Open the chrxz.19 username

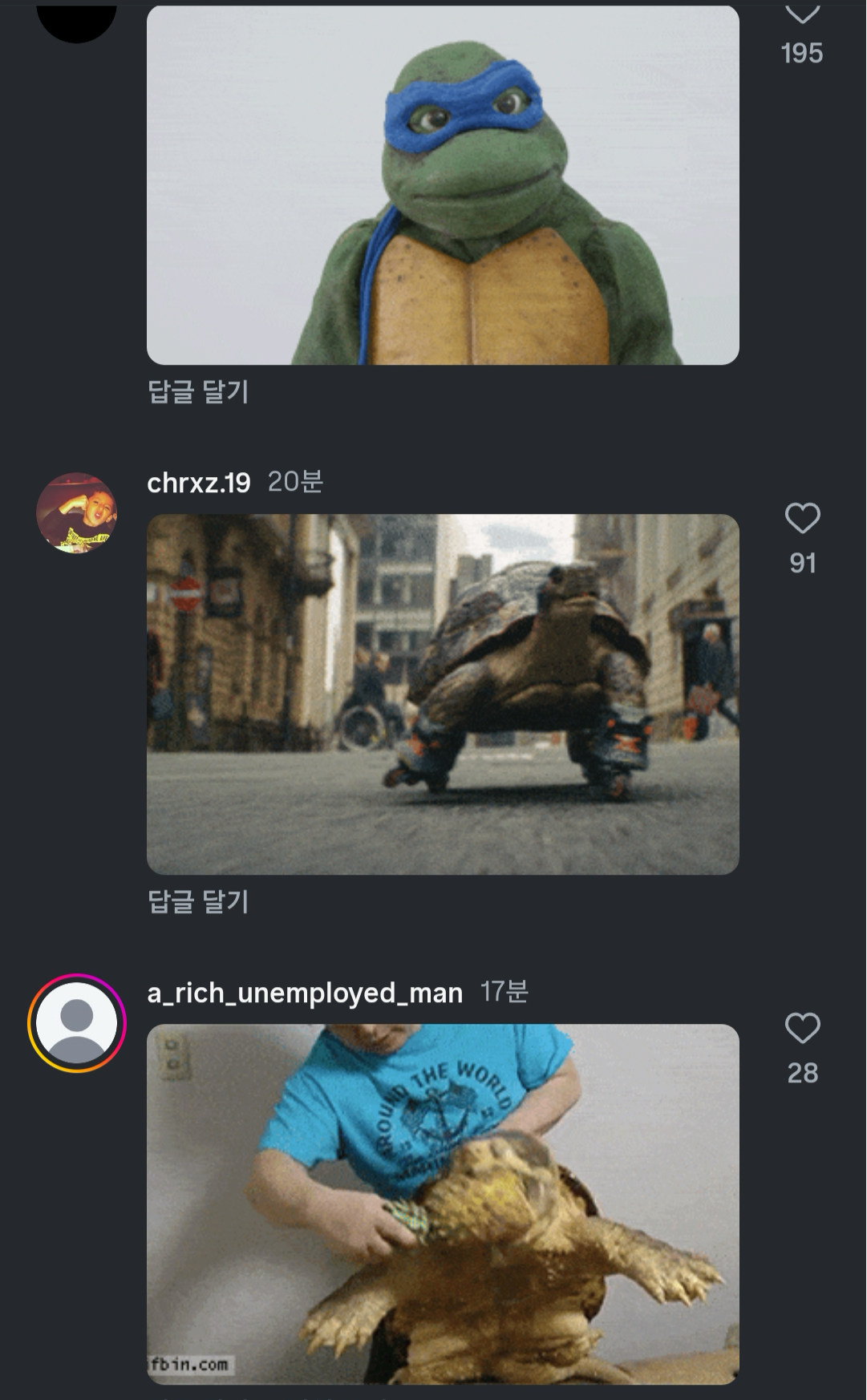point(199,483)
